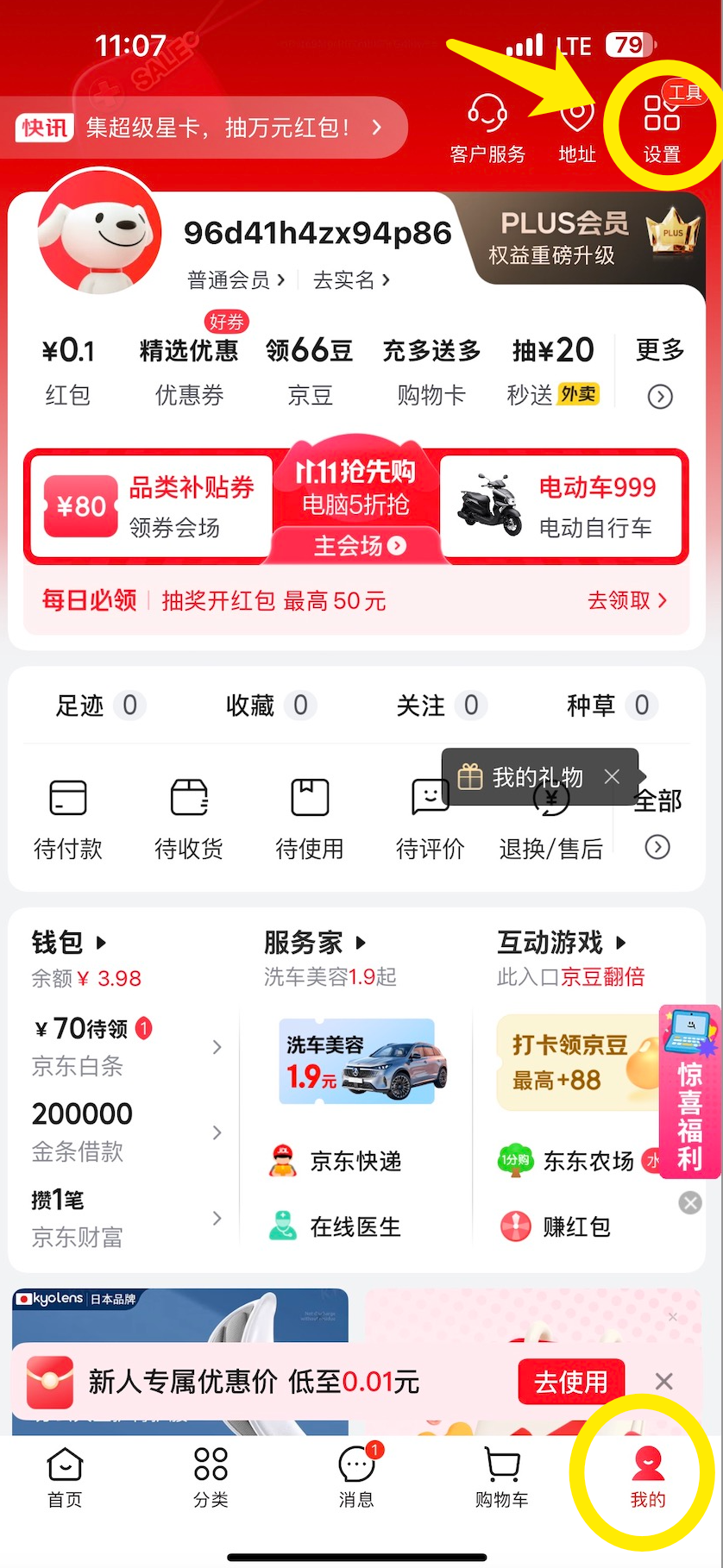Image resolution: width=723 pixels, height=1568 pixels.
Task: Tap 去实名 to verify identity
Action: 351,279
